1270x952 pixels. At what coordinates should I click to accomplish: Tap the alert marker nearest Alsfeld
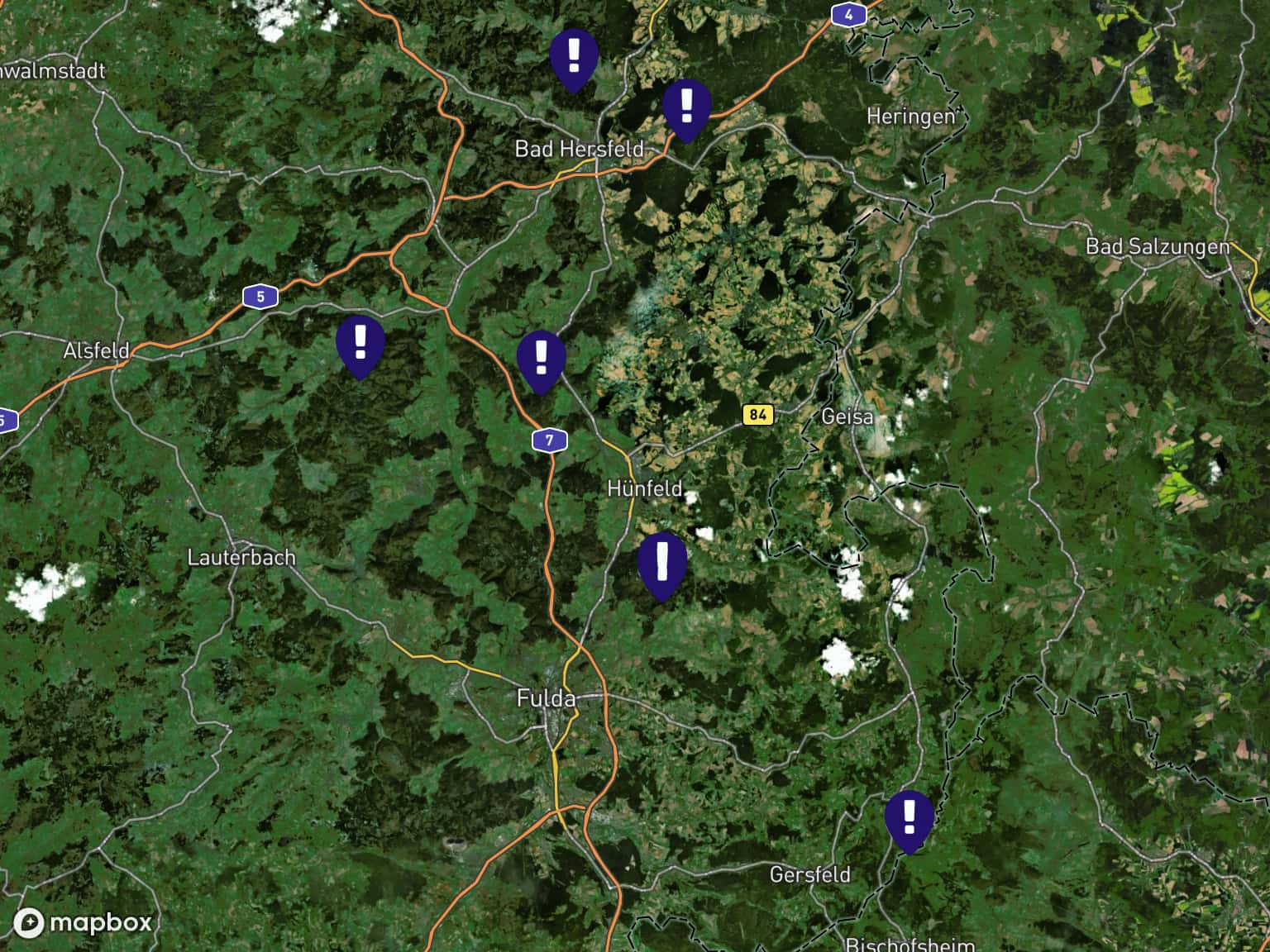pyautogui.click(x=360, y=344)
